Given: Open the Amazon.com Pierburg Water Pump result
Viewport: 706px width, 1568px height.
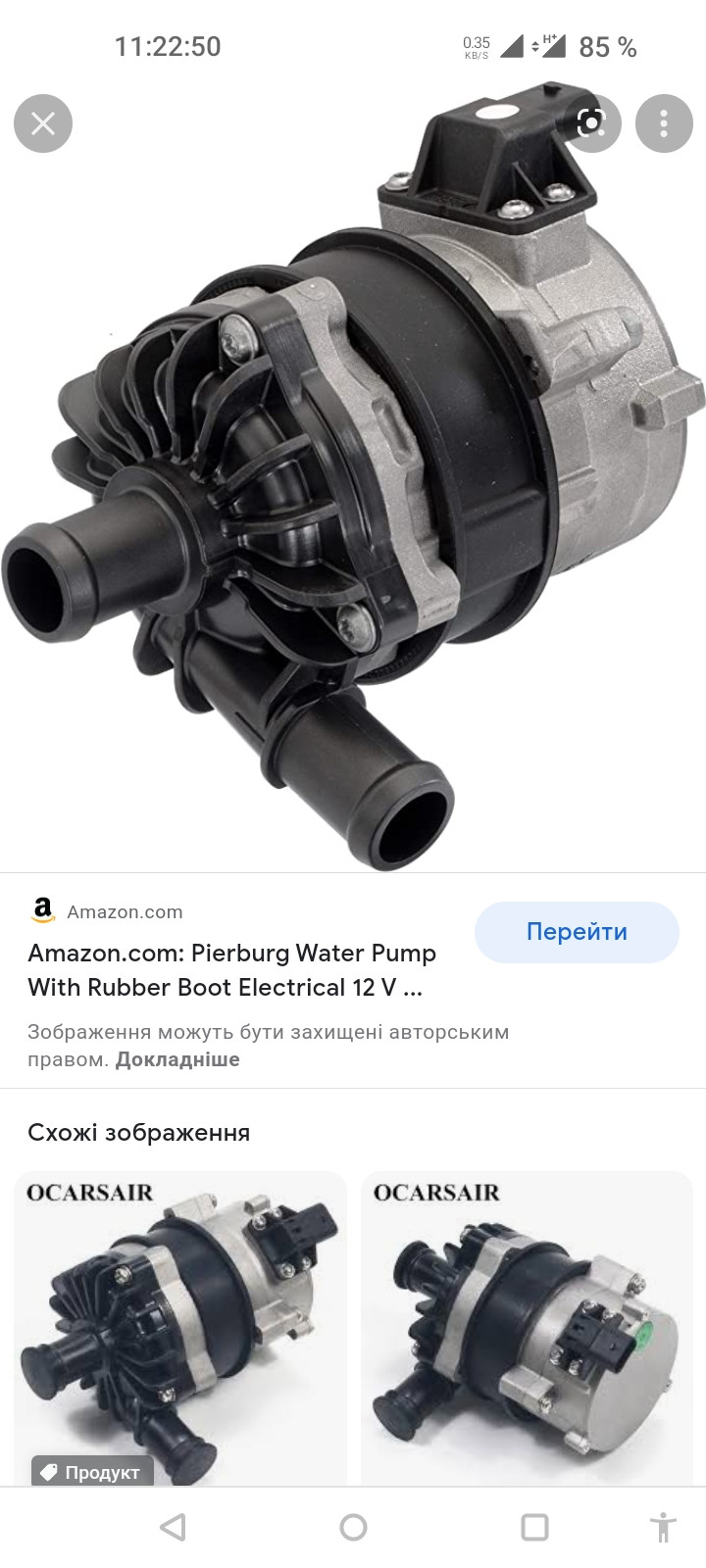Looking at the screenshot, I should (232, 969).
